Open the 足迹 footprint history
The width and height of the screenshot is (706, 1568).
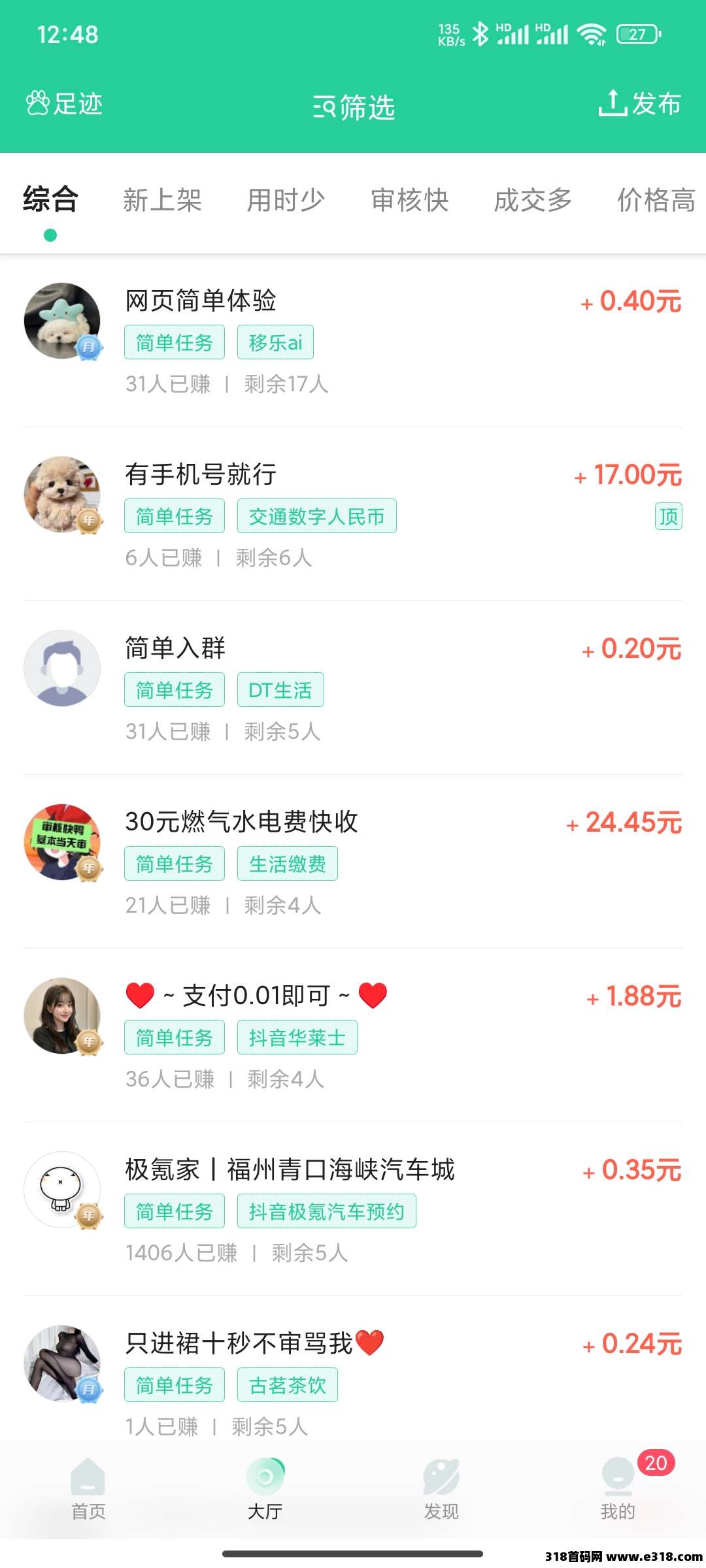point(64,104)
